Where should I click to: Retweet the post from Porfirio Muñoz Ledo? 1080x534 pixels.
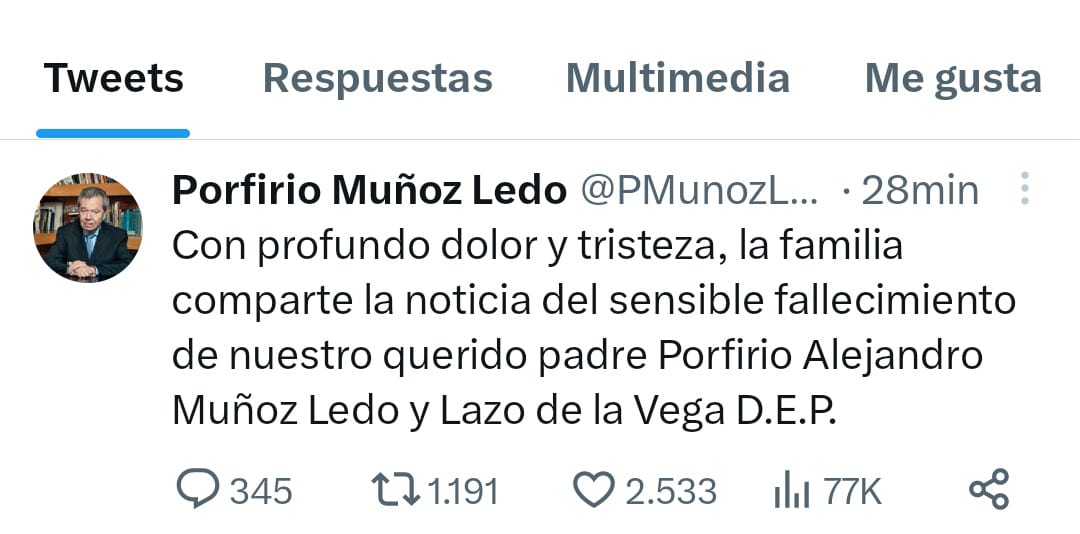click(x=395, y=490)
